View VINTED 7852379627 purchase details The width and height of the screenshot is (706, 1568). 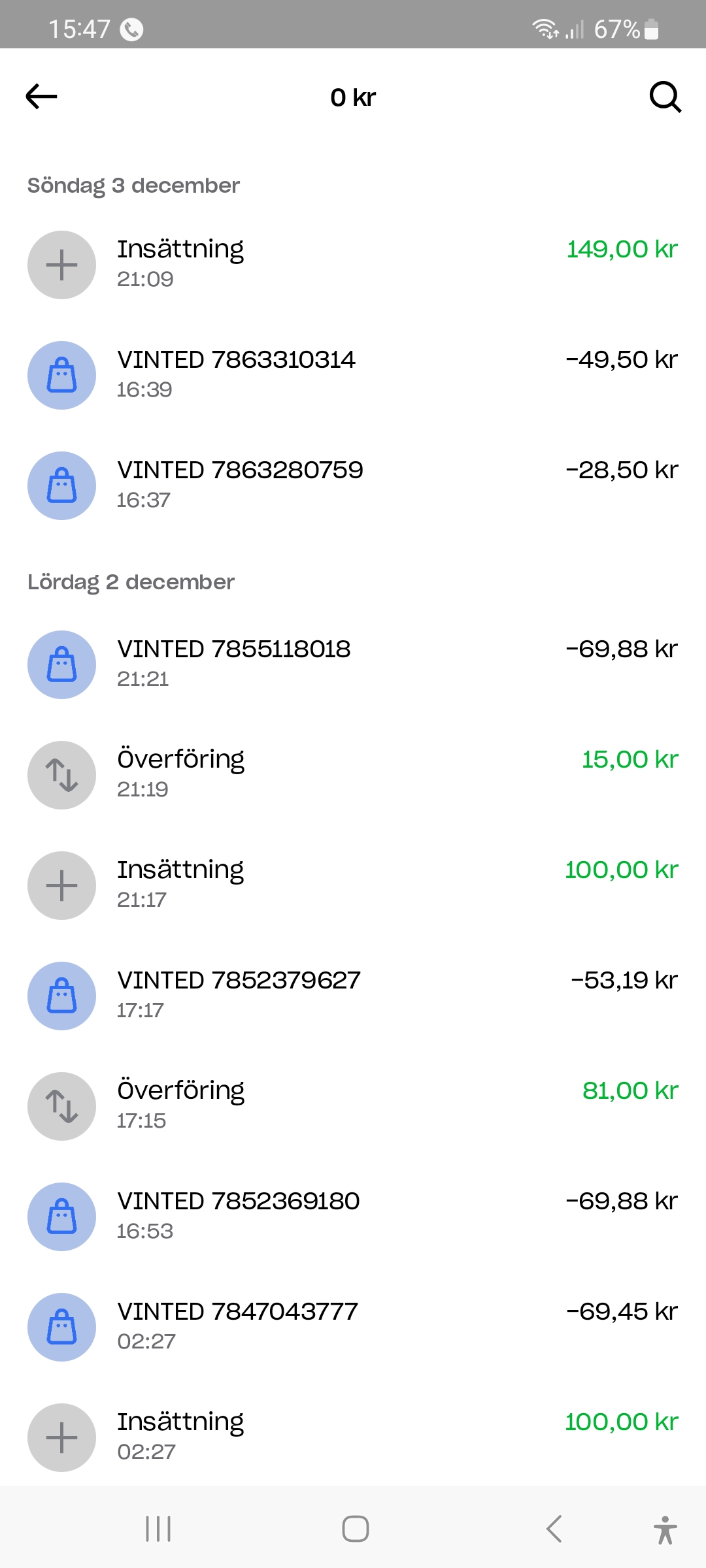pyautogui.click(x=353, y=996)
